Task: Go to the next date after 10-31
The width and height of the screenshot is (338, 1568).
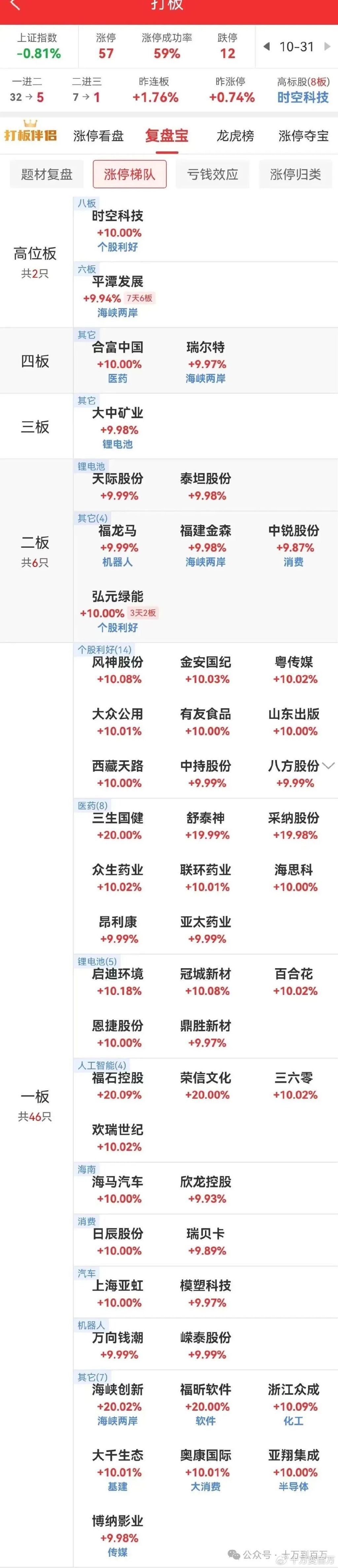Action: pyautogui.click(x=327, y=46)
